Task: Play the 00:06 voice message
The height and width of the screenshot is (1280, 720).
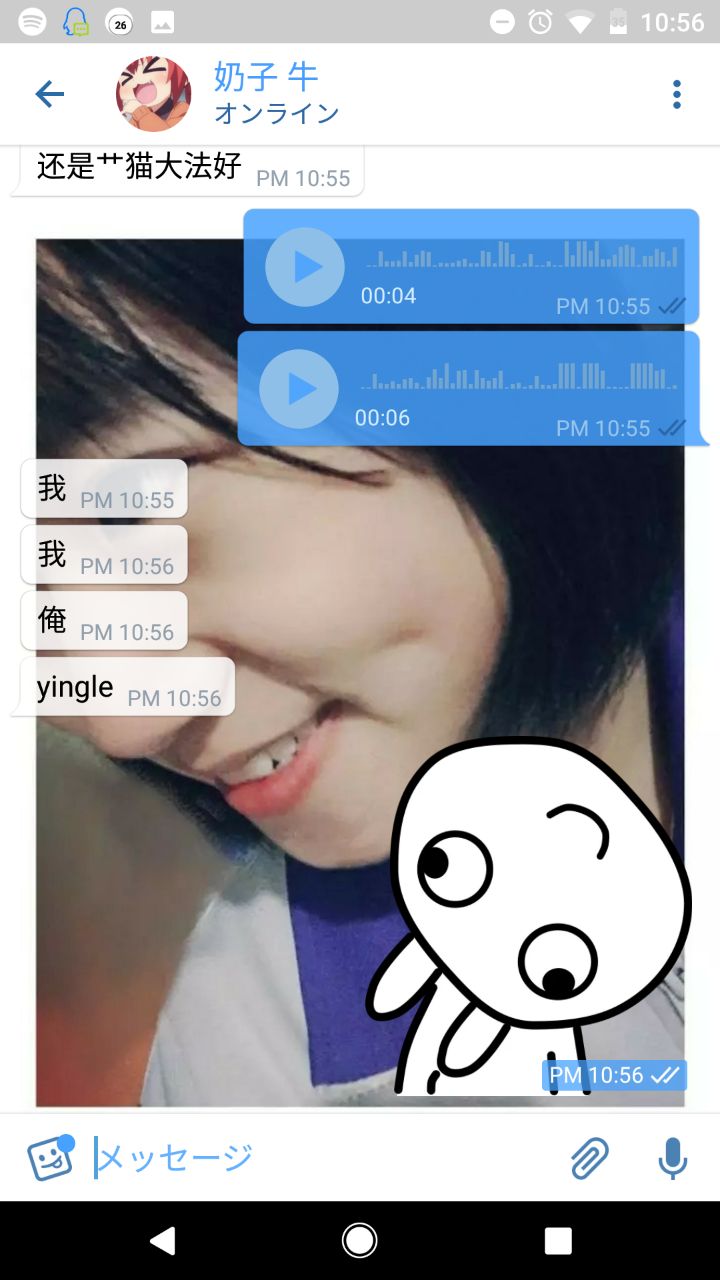Action: [x=299, y=389]
